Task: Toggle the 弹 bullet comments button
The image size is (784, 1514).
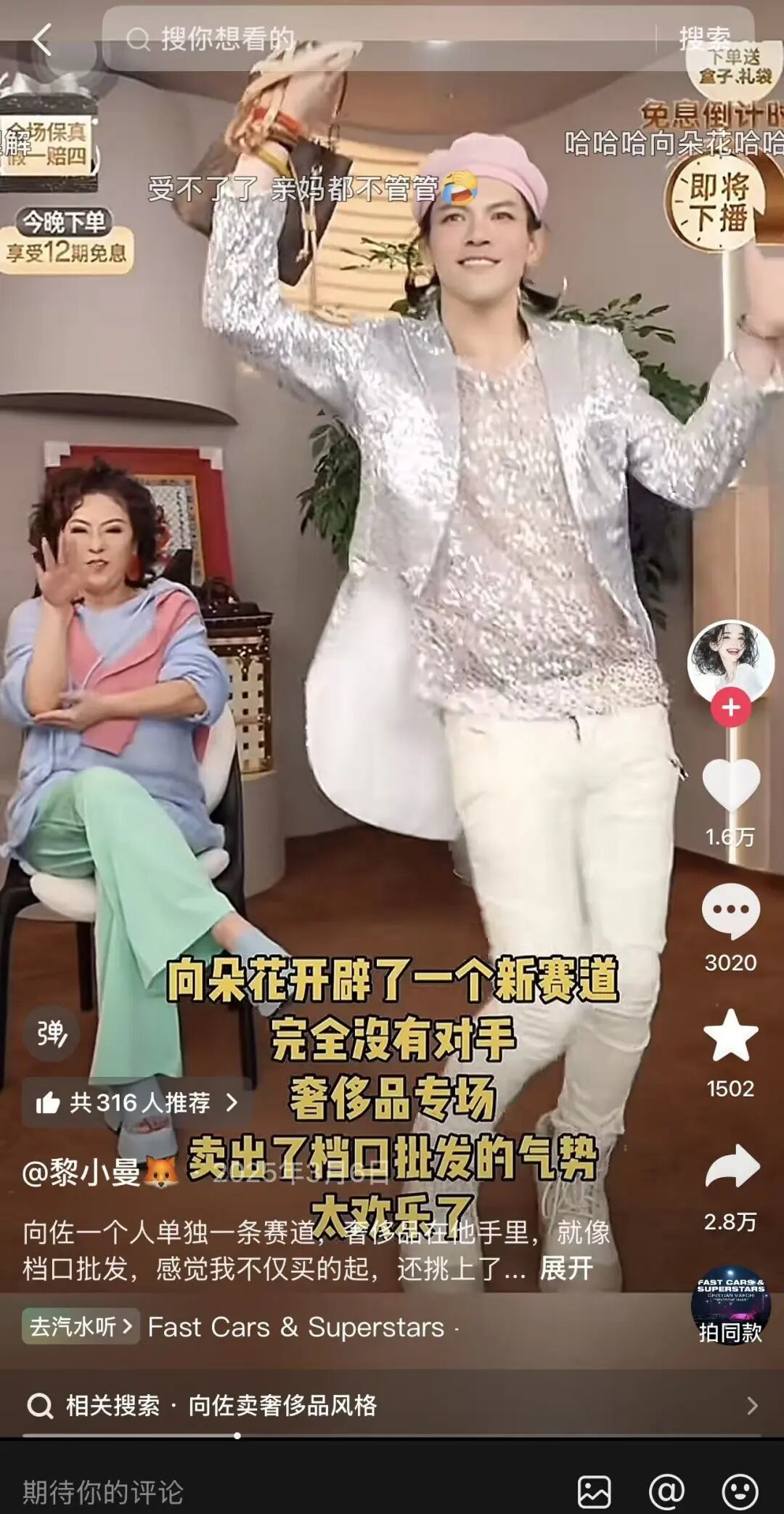Action: pyautogui.click(x=51, y=1033)
